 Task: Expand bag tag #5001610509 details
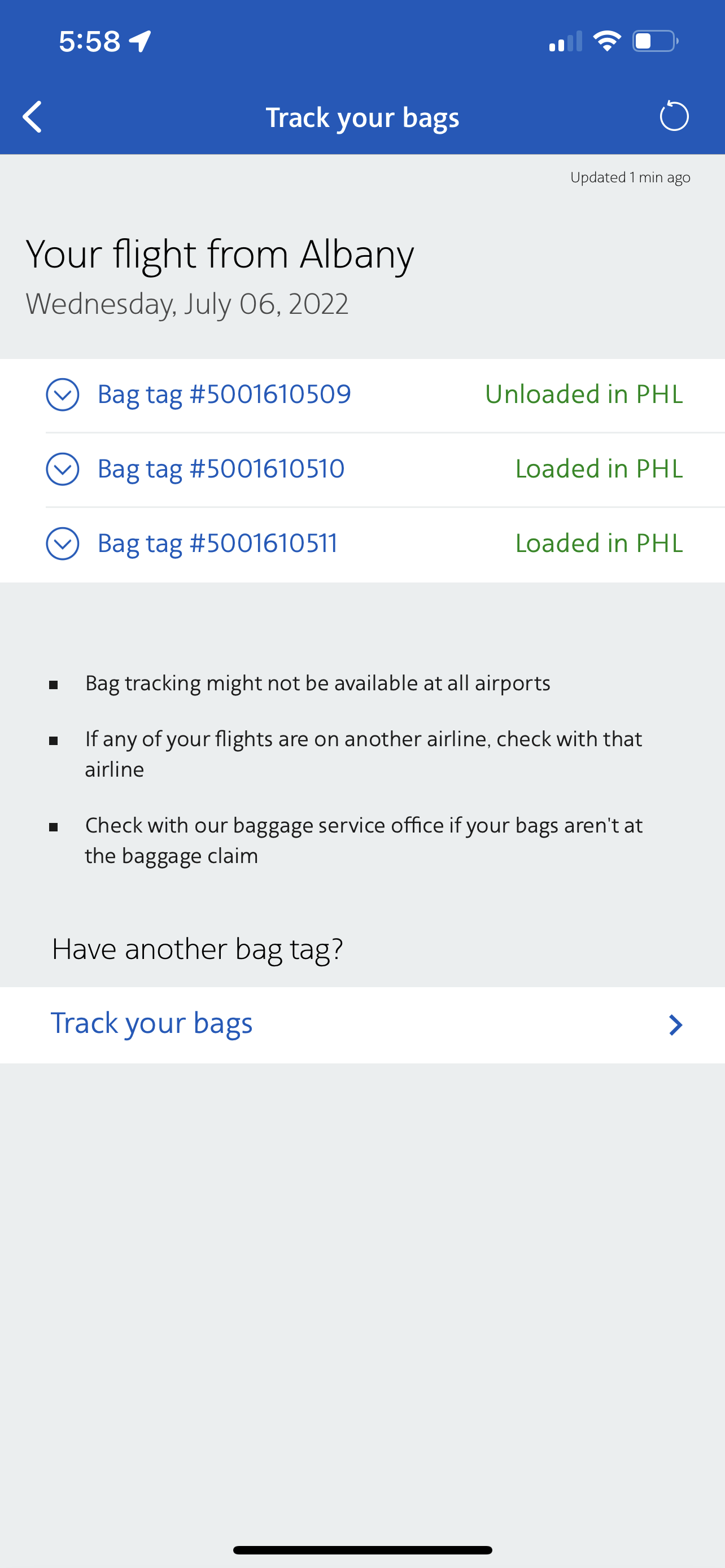point(63,395)
